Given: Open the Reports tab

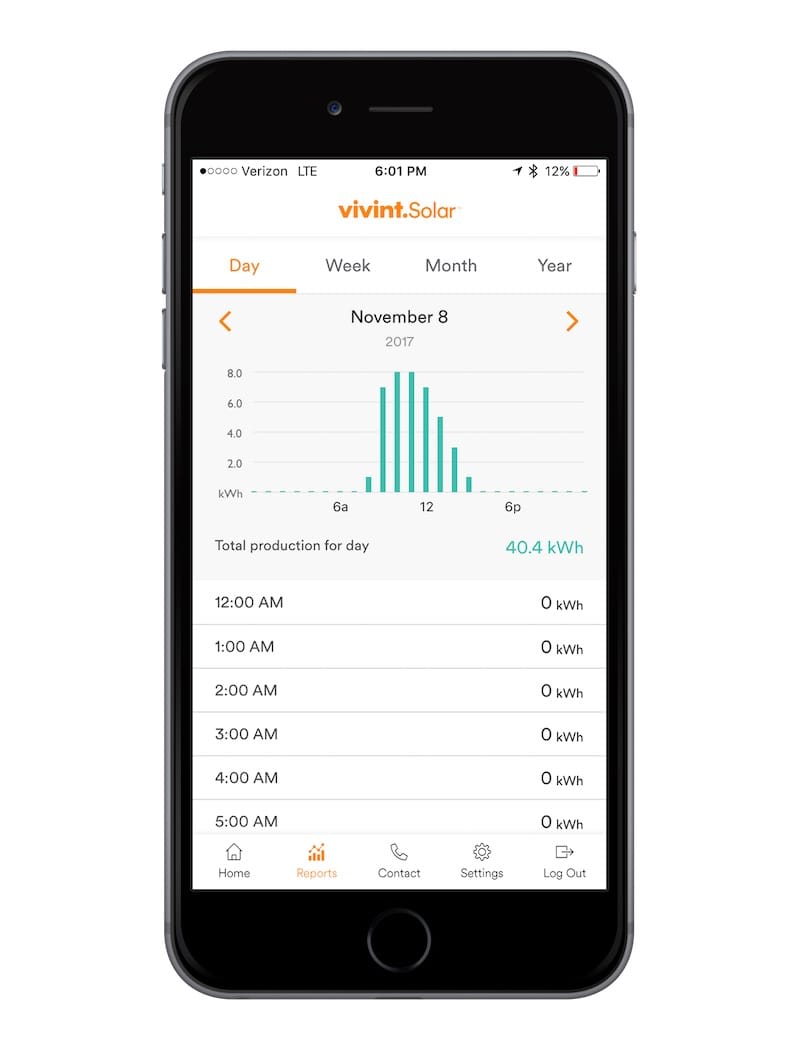Looking at the screenshot, I should click(x=316, y=861).
